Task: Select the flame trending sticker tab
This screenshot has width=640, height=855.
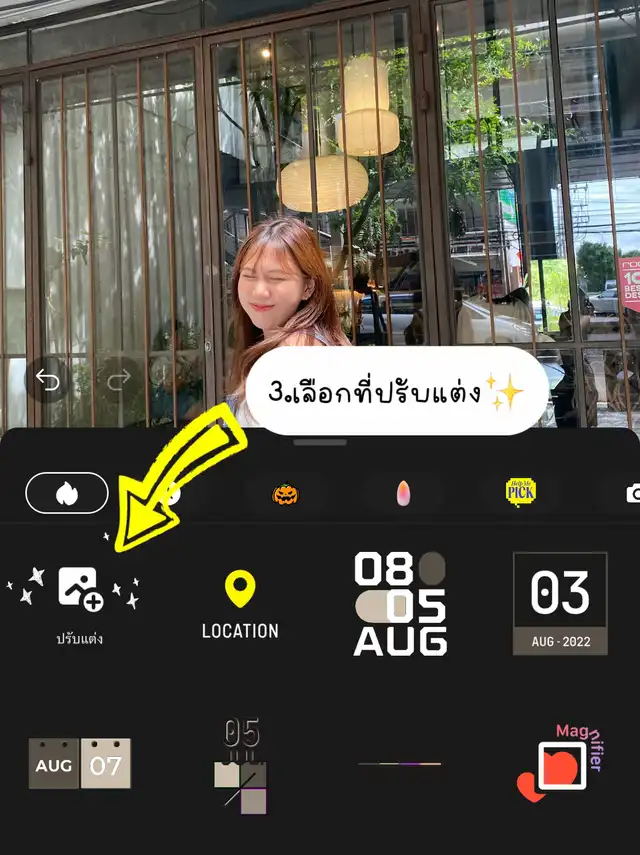Action: click(x=67, y=493)
